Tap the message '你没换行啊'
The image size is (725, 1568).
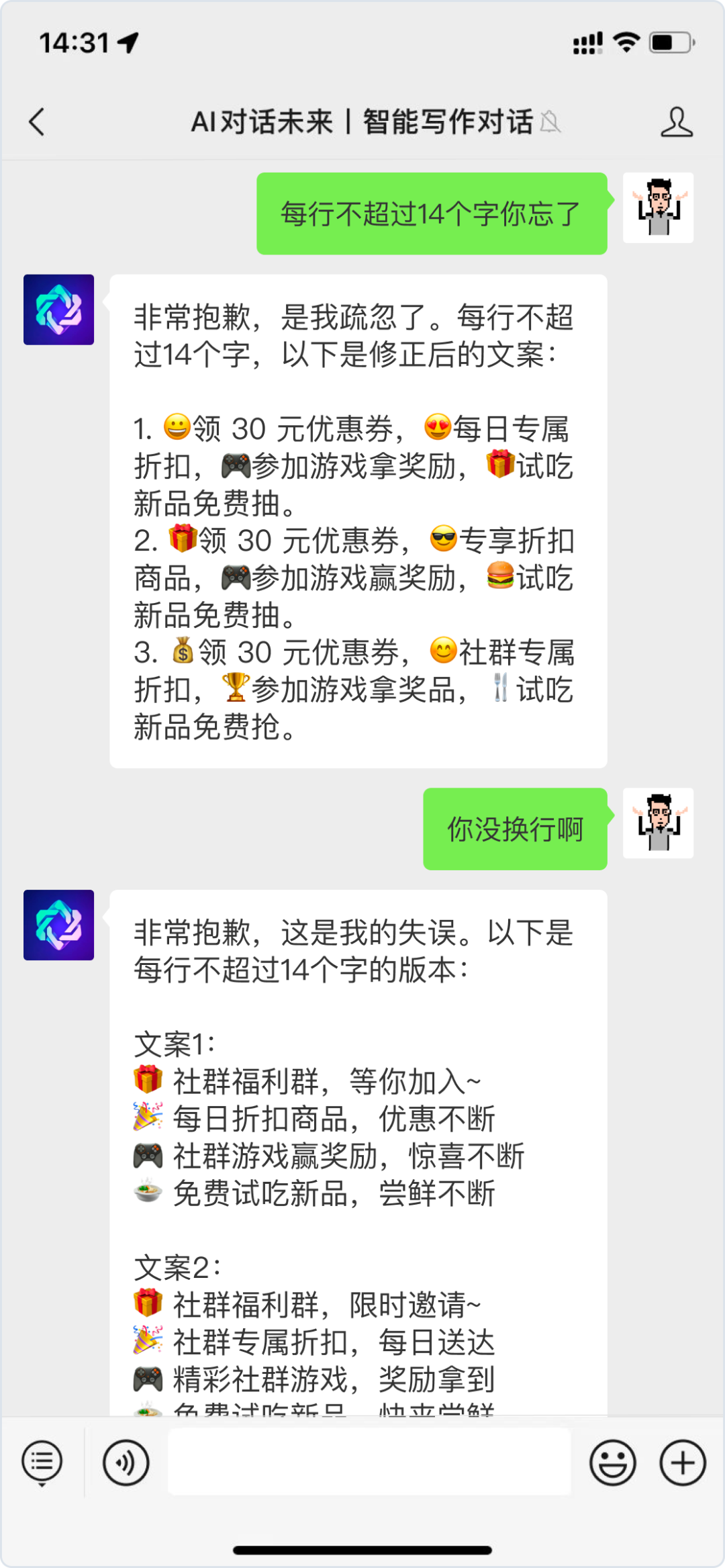(514, 829)
